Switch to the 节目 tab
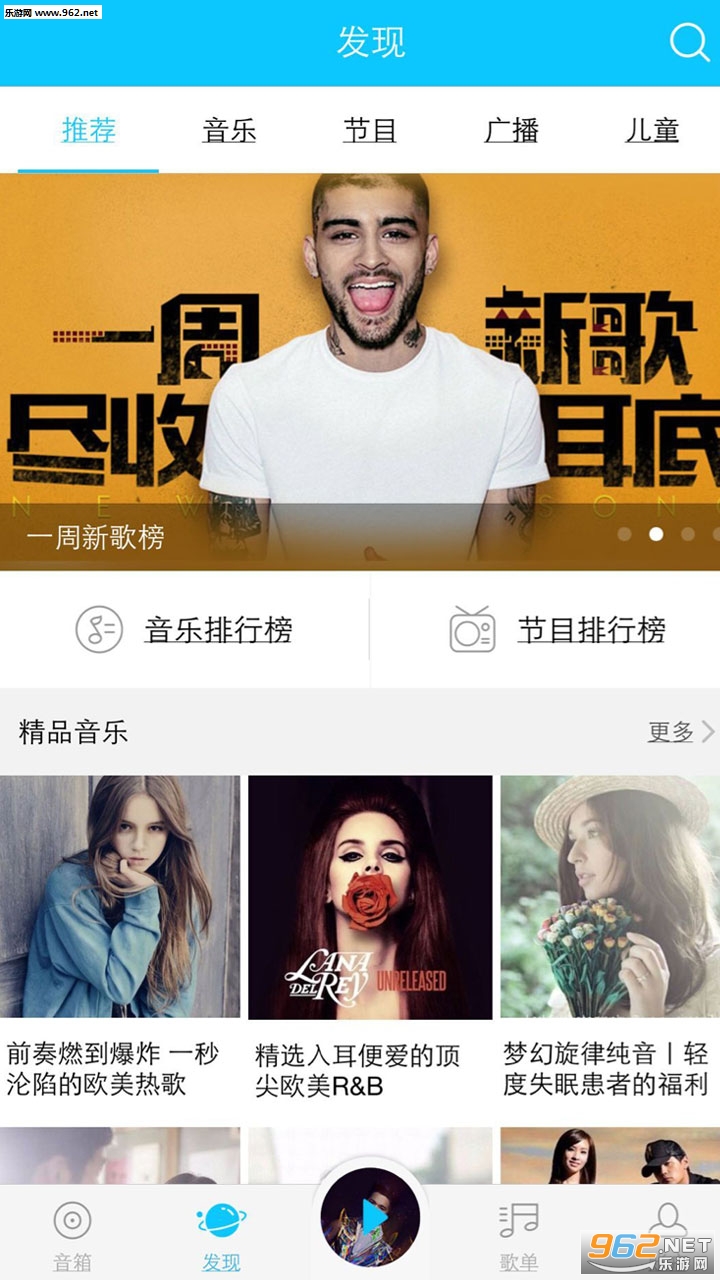Viewport: 720px width, 1280px height. click(370, 131)
